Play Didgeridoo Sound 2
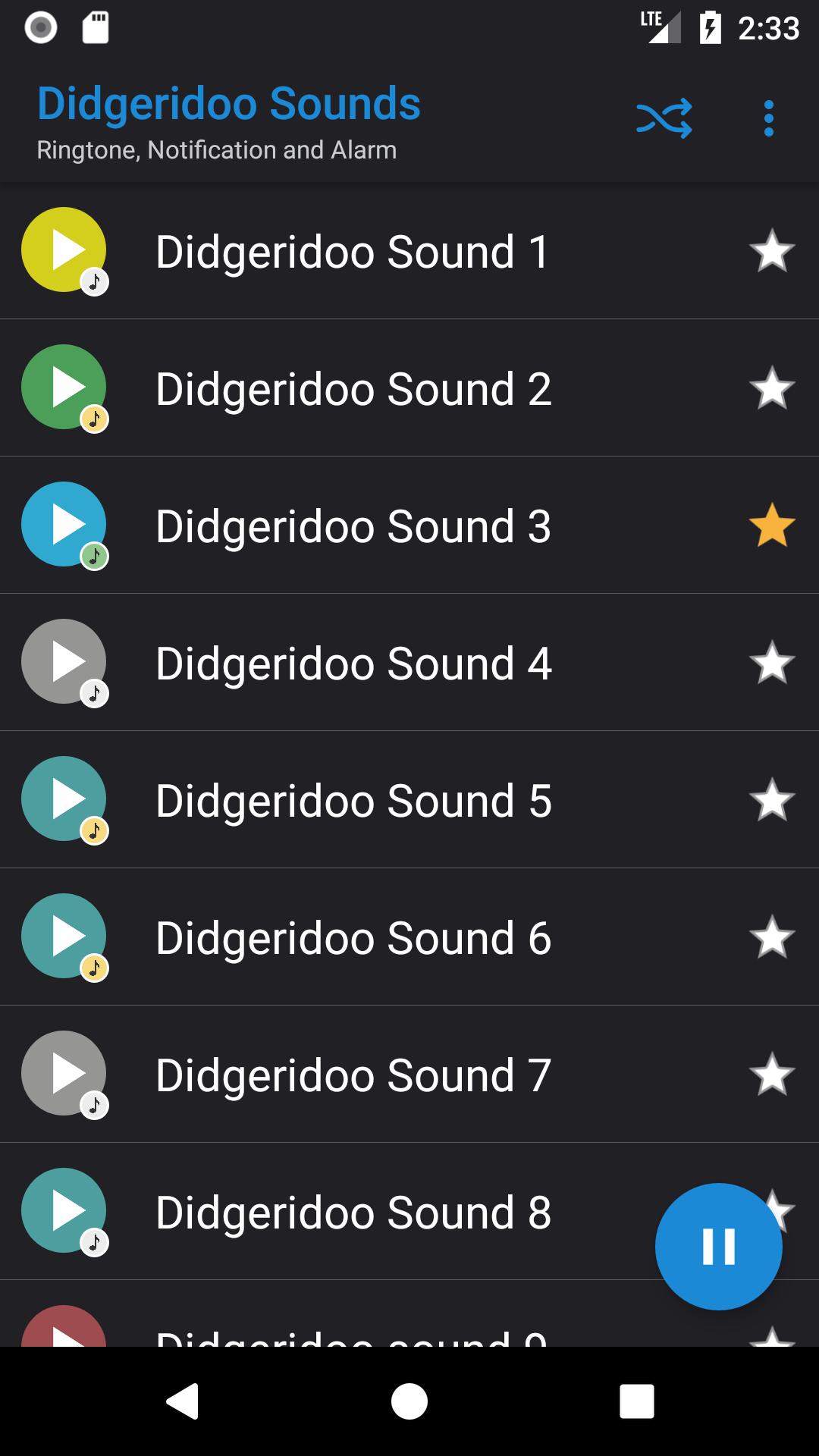 pos(64,388)
